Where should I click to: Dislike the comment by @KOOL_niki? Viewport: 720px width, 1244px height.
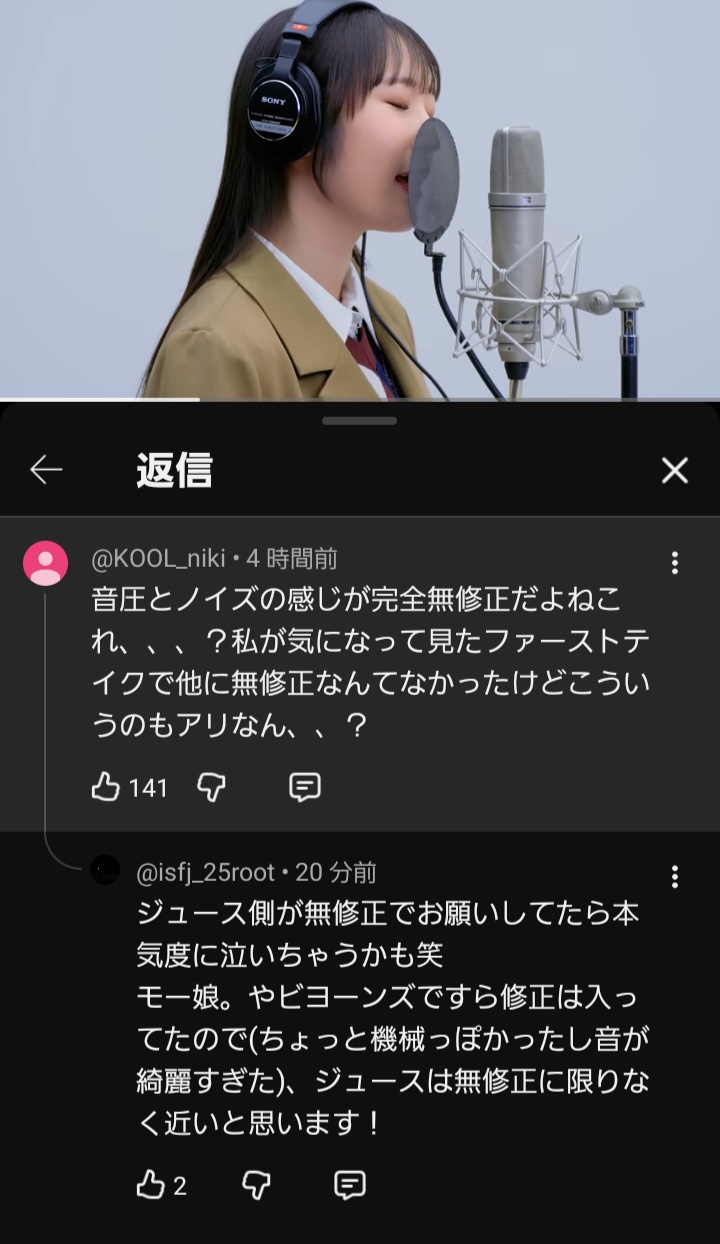click(211, 788)
